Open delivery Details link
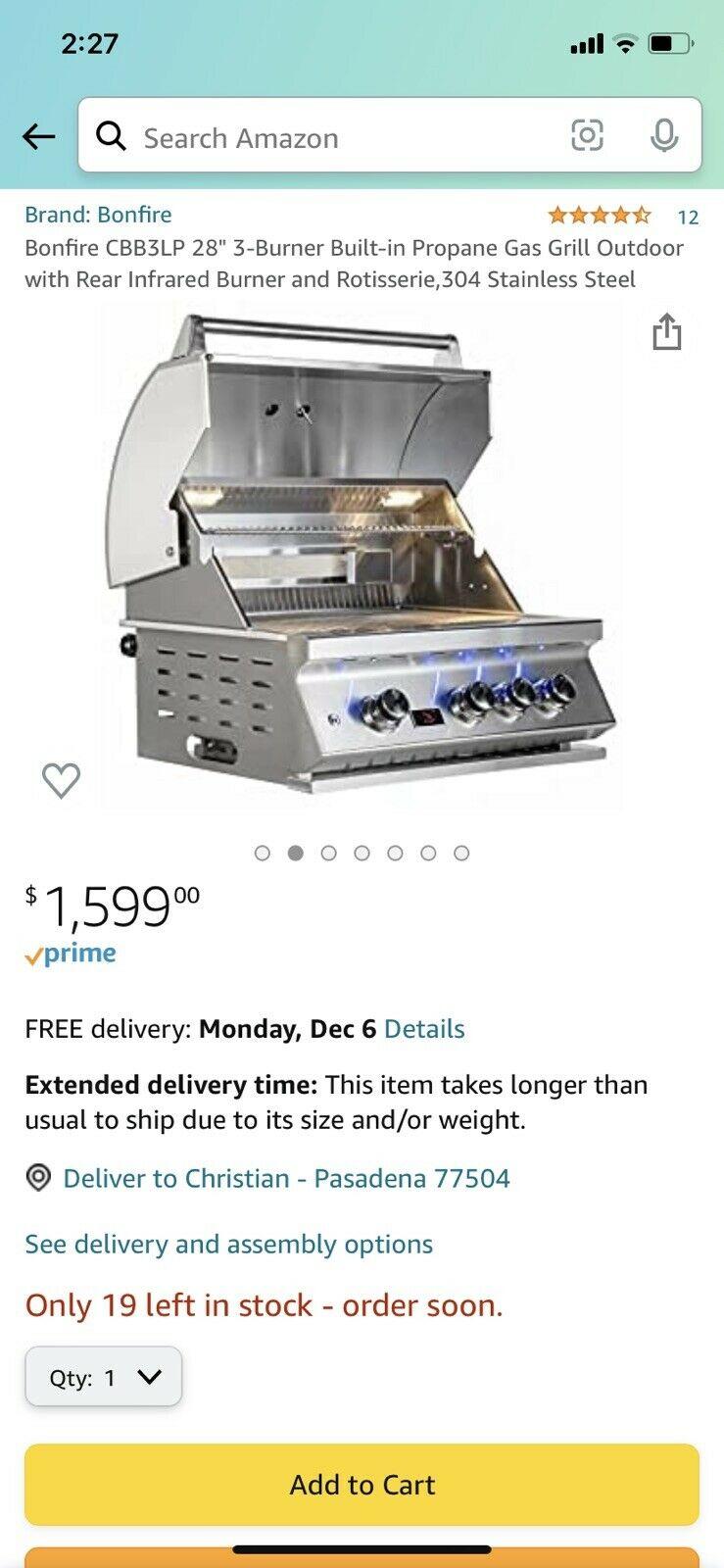 pos(424,1029)
